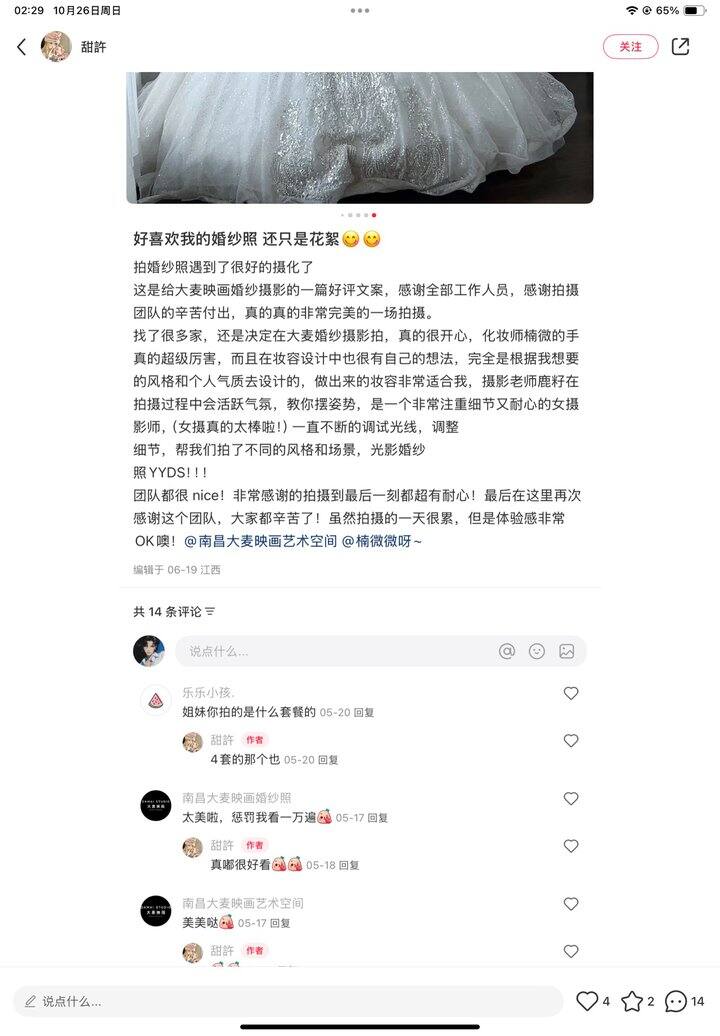The height and width of the screenshot is (1036, 720).
Task: Reply to 南昌大麦映画婚纱照's 太美啦 comment
Action: coord(377,818)
